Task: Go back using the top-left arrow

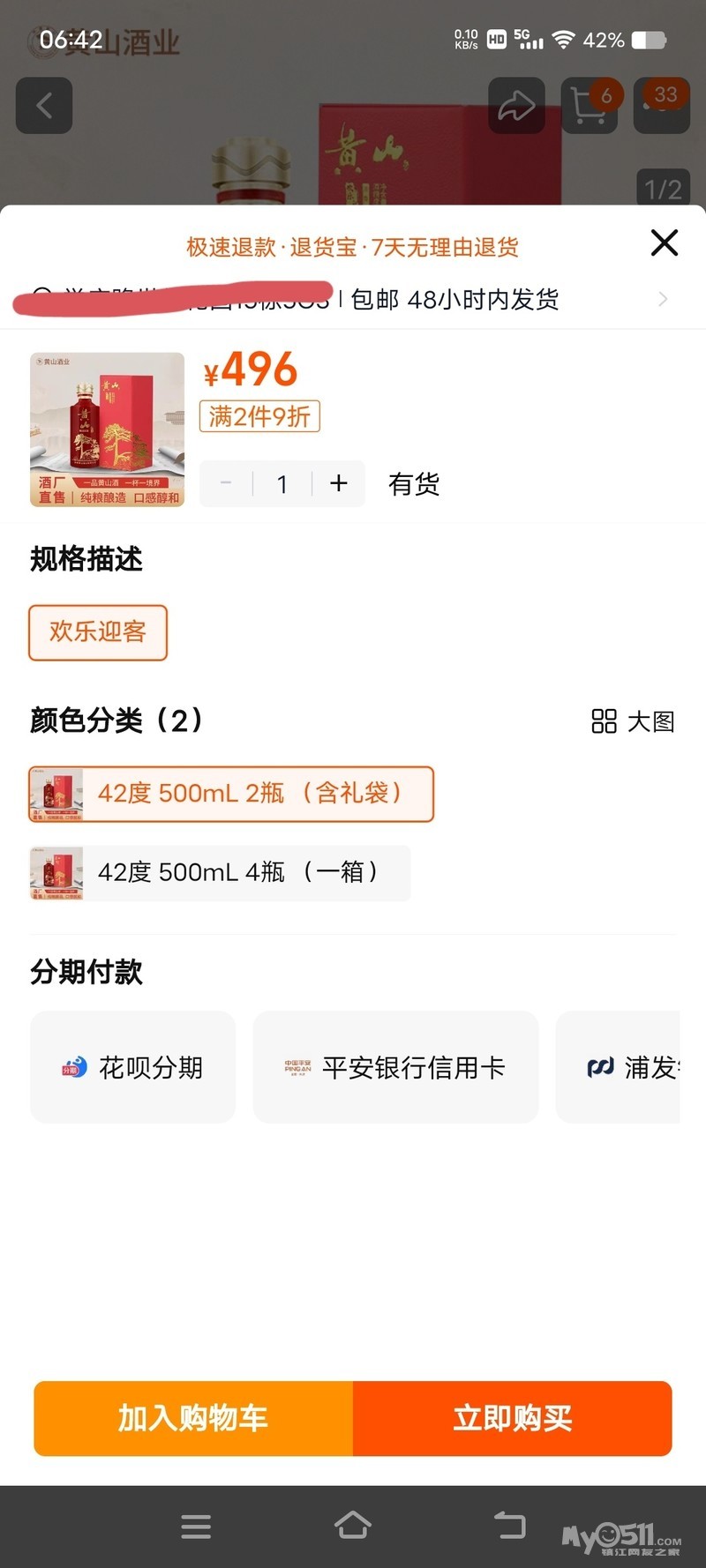Action: point(44,106)
